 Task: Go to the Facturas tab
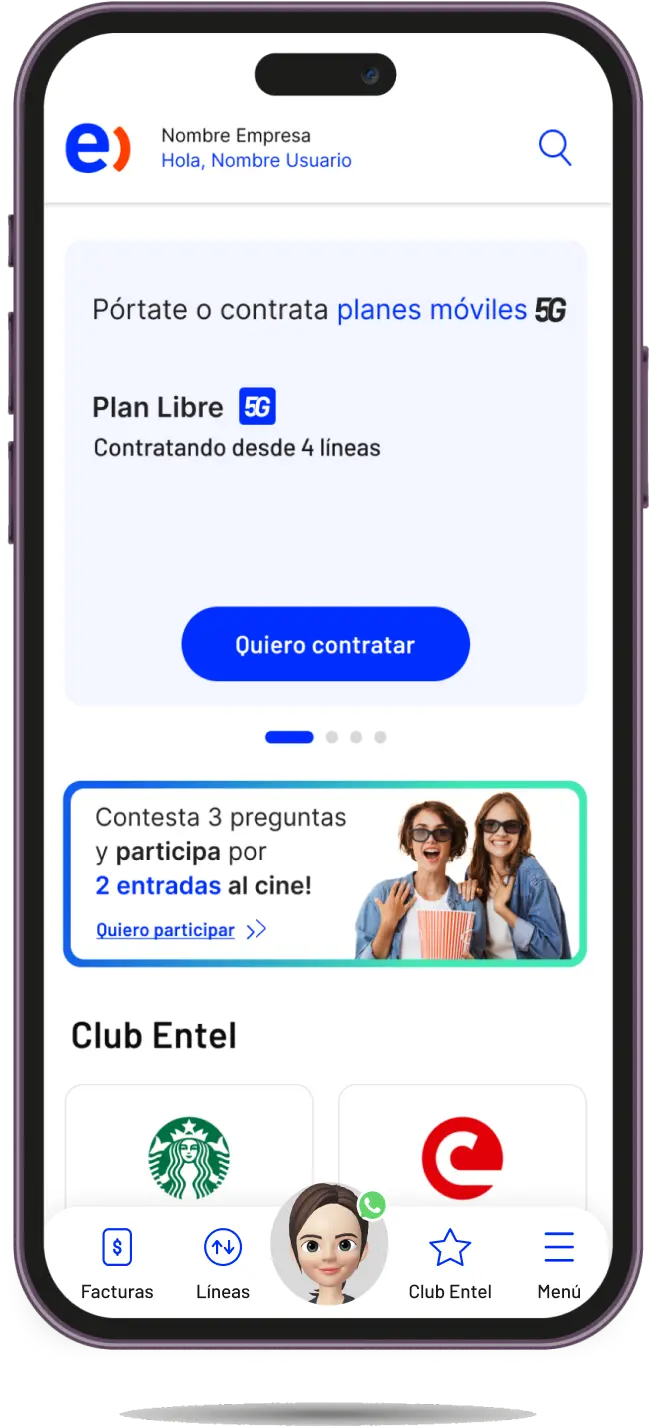tap(117, 1264)
